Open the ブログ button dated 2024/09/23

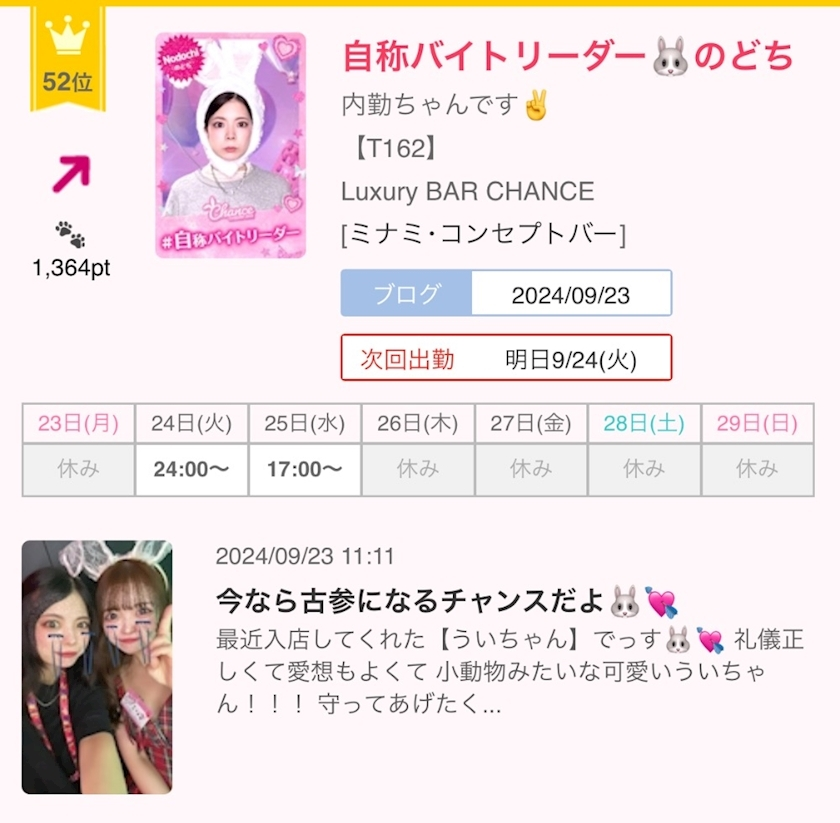(x=506, y=294)
